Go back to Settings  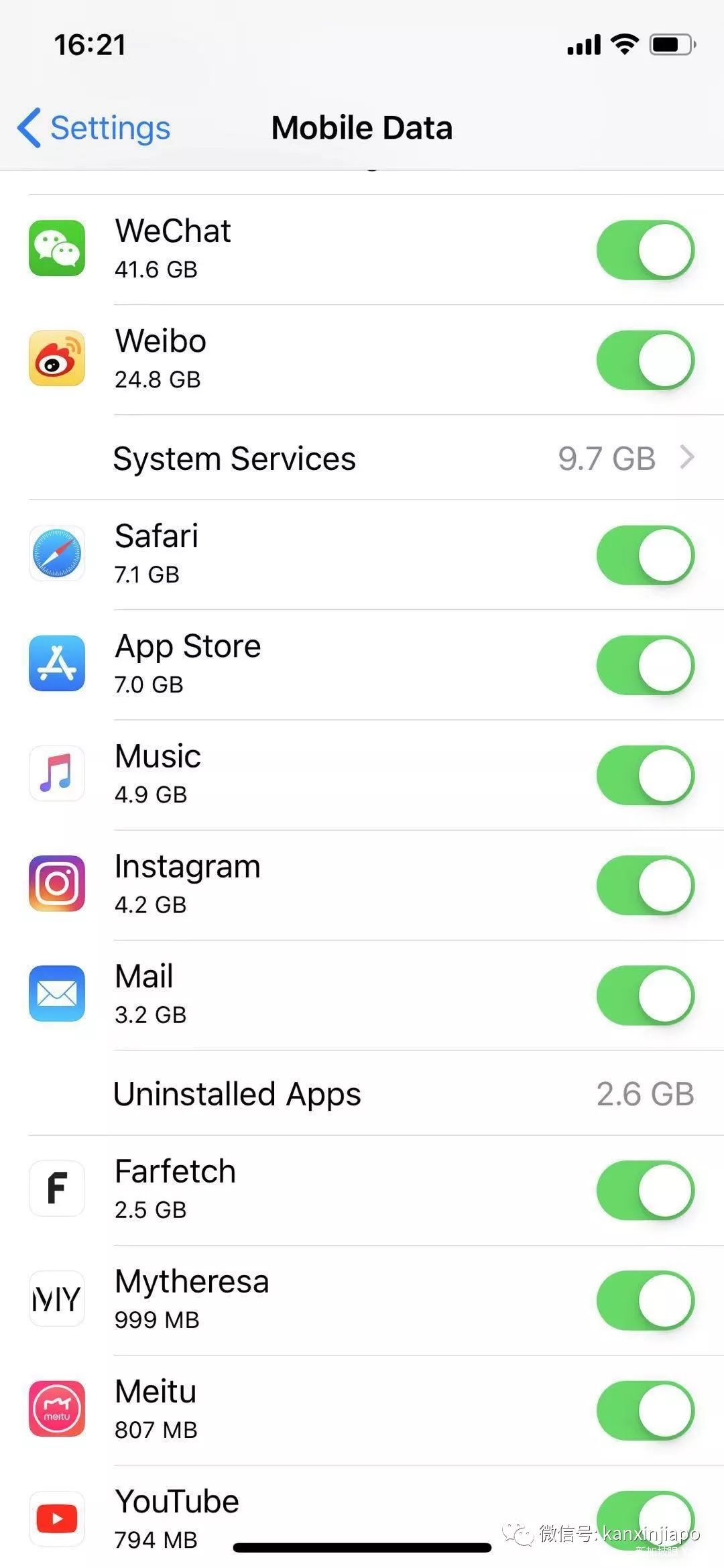click(94, 127)
